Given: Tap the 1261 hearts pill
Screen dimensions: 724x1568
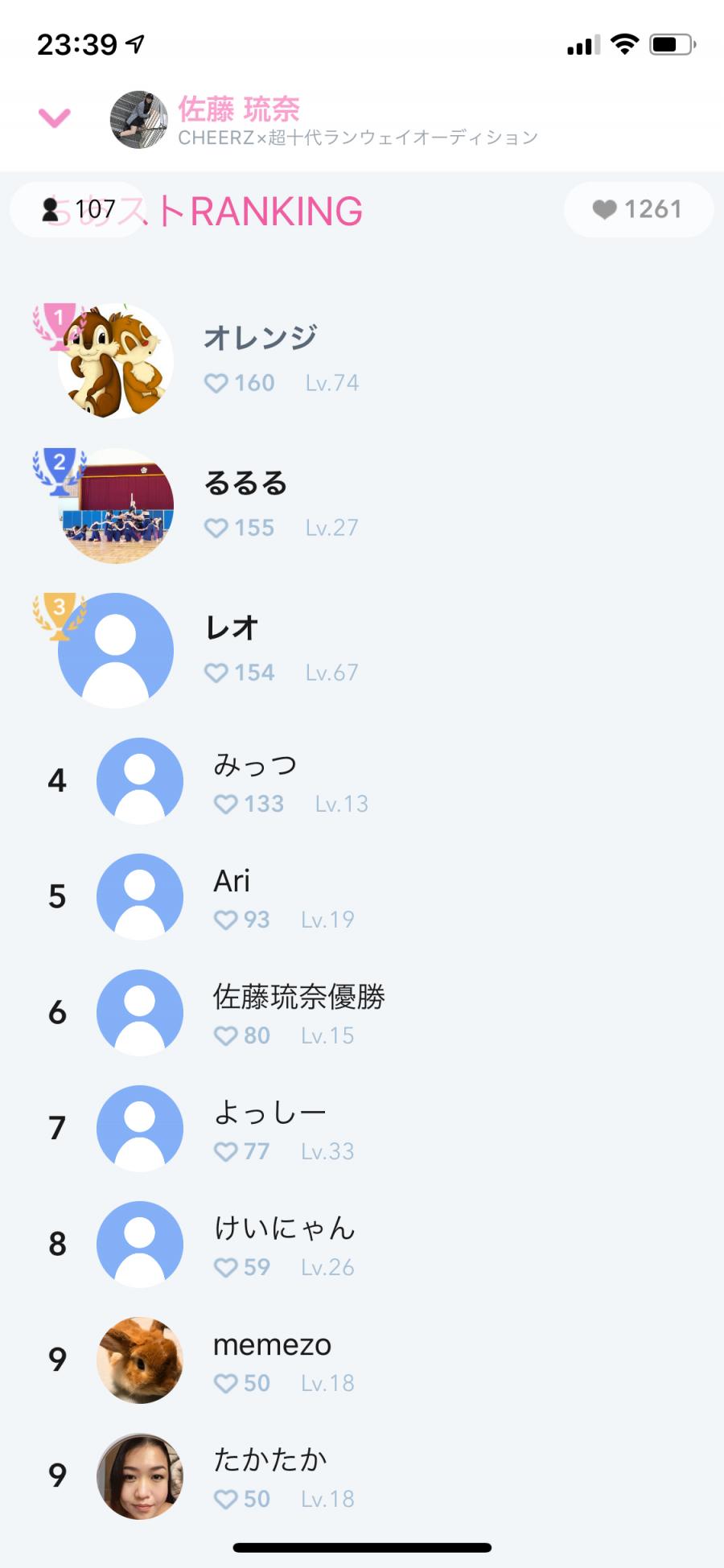Looking at the screenshot, I should [638, 210].
